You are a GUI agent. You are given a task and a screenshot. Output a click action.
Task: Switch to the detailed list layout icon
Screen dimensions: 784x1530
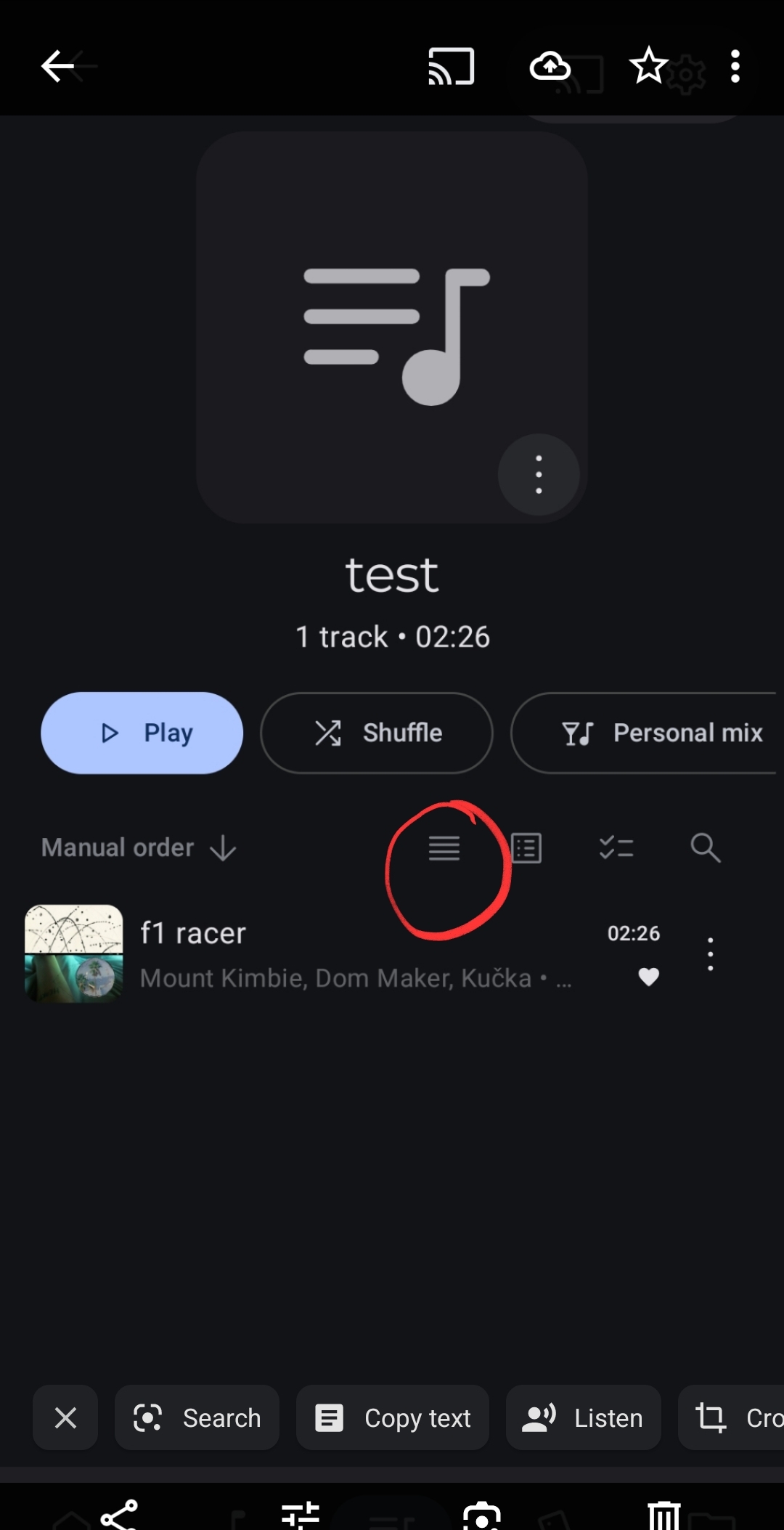pos(526,847)
